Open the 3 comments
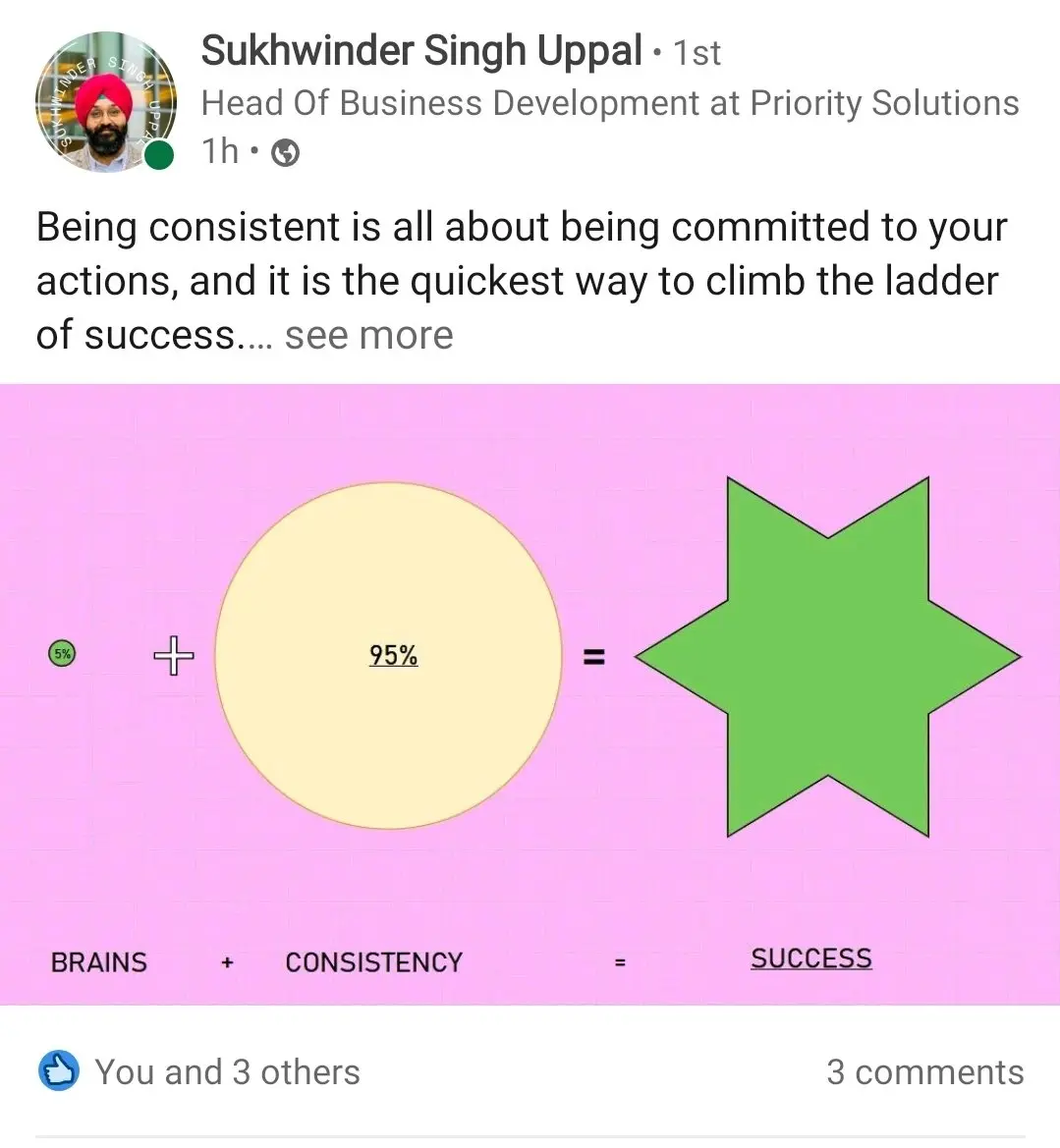1060x1148 pixels. click(x=924, y=1071)
